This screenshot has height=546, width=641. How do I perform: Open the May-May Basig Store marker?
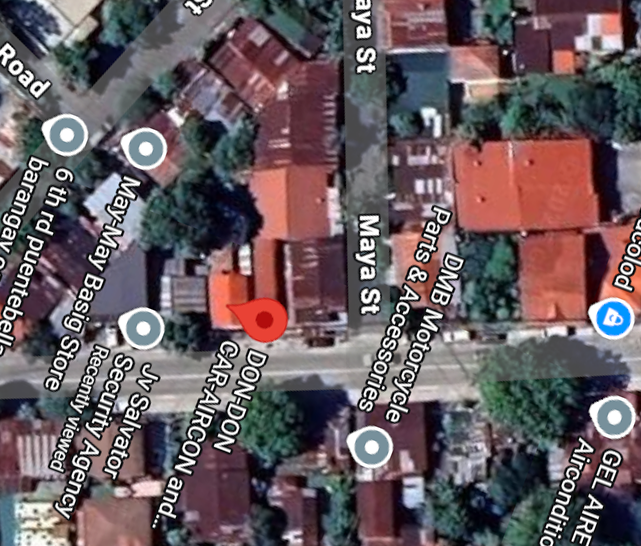[x=143, y=150]
